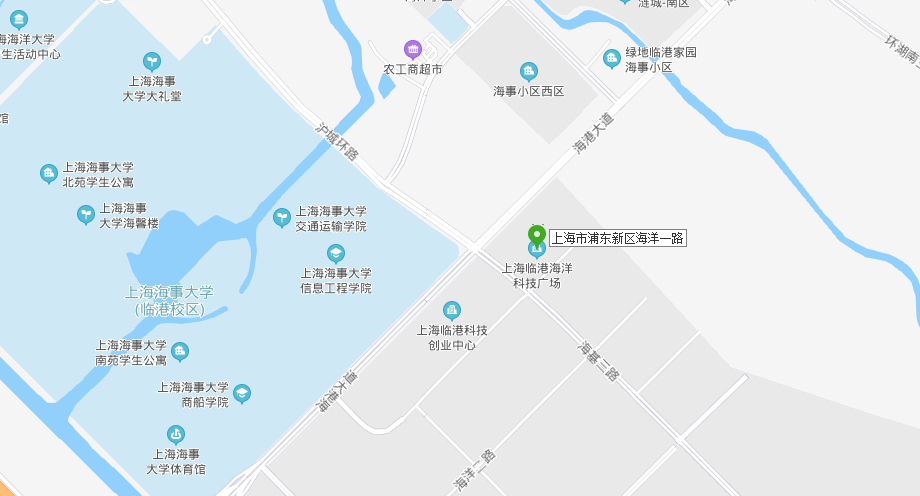Select the 上海临港海洋科技广场 POI icon

537,249
